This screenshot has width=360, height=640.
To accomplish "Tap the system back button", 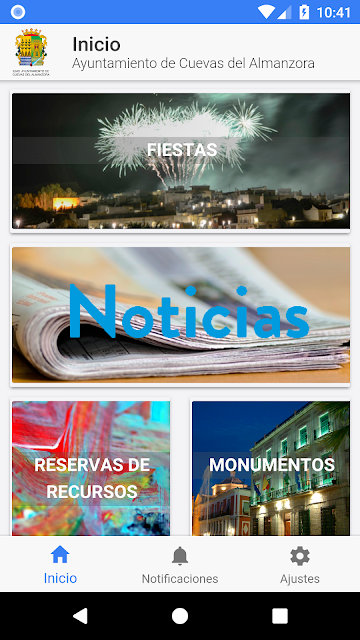I will coord(80,616).
